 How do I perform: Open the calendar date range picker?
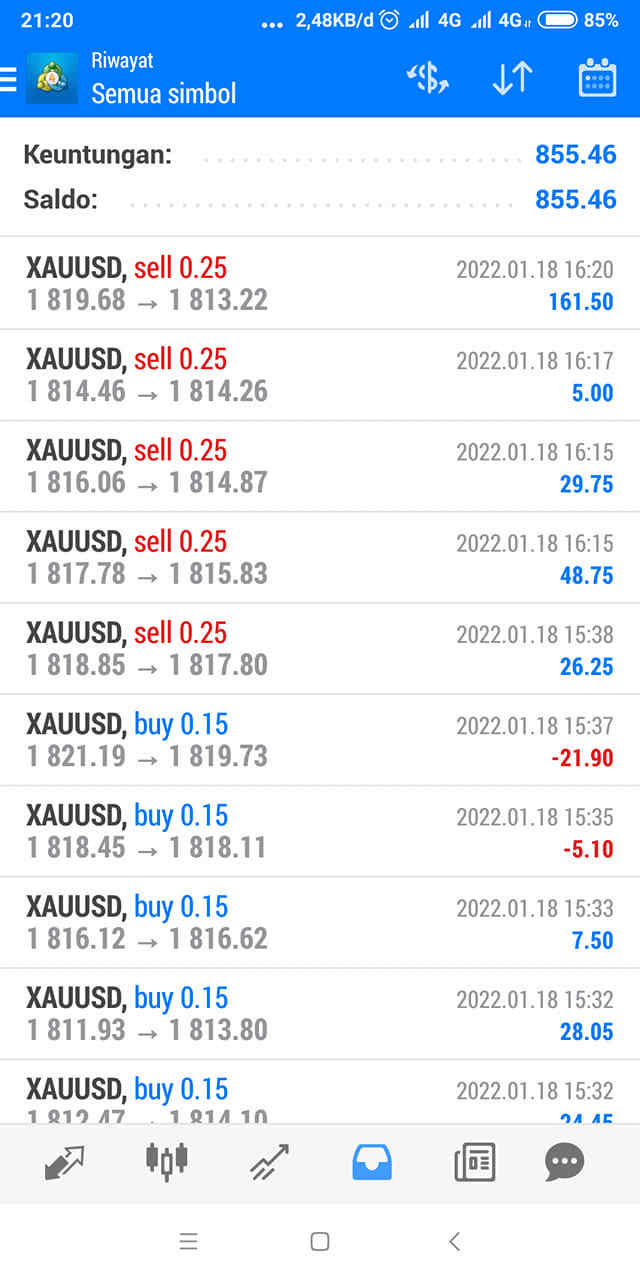click(x=597, y=79)
